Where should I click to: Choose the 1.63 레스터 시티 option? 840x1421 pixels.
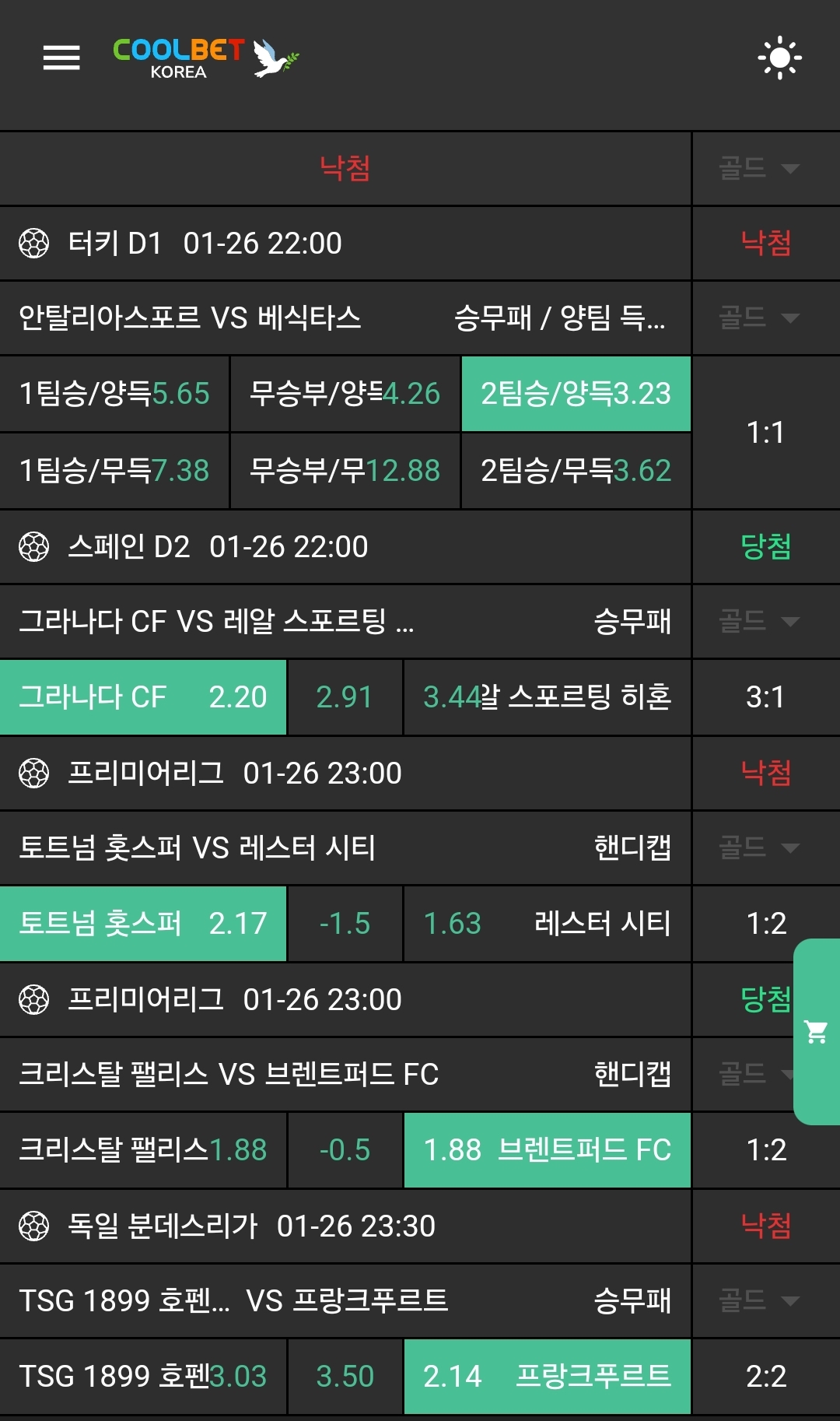548,924
